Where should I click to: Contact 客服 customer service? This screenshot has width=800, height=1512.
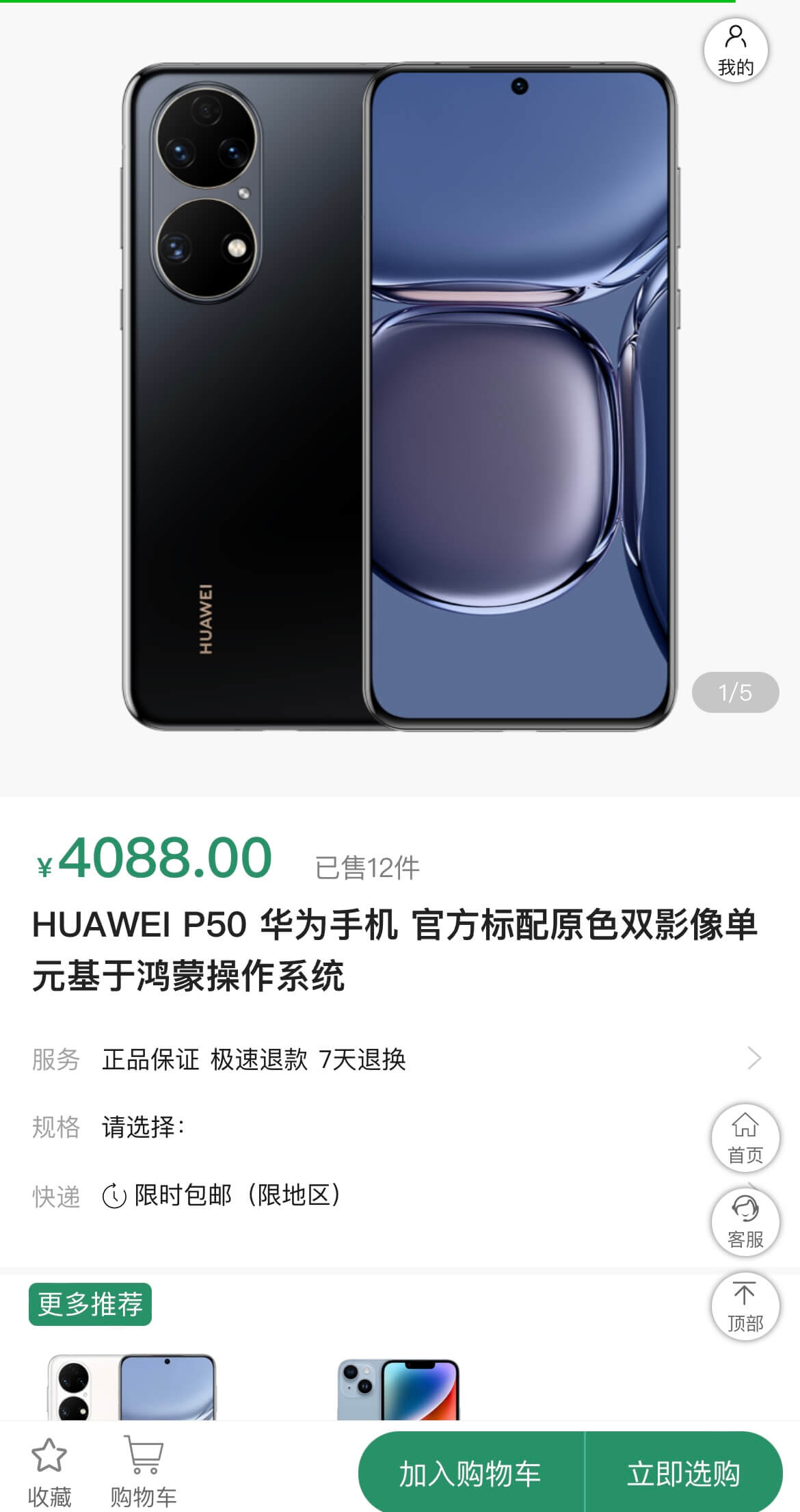745,1223
